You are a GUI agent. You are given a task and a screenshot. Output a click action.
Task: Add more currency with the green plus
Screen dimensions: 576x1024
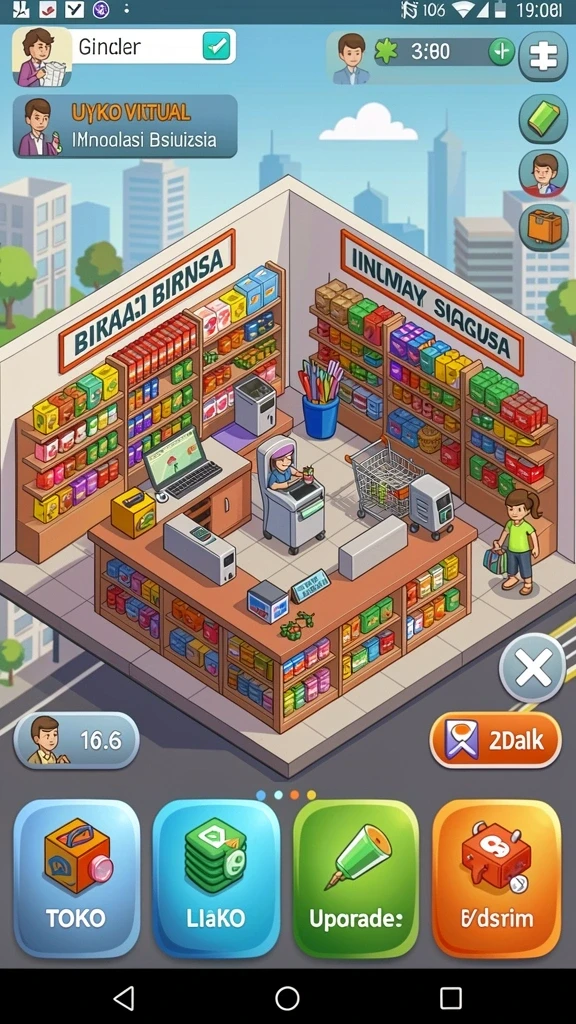pos(502,52)
